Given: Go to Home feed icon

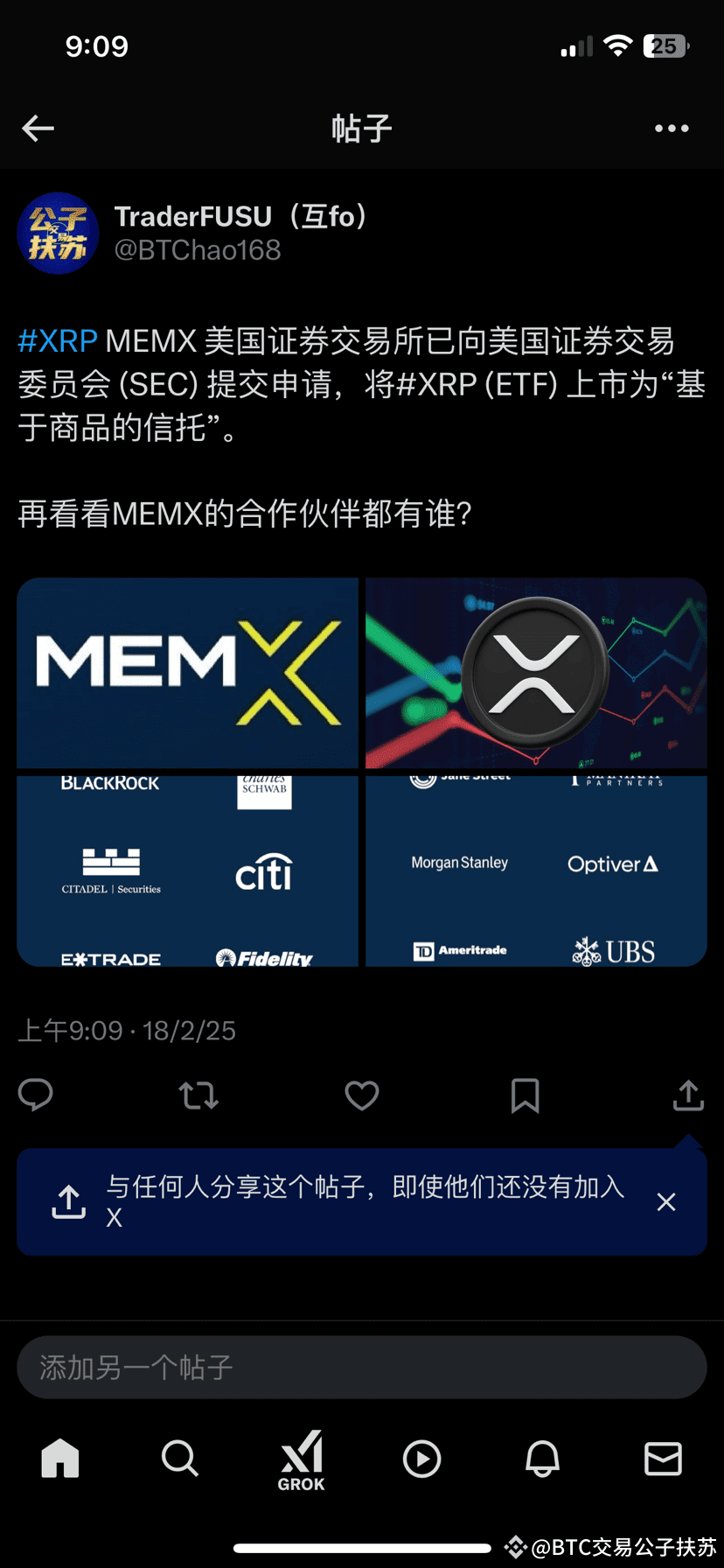Looking at the screenshot, I should (x=59, y=1459).
